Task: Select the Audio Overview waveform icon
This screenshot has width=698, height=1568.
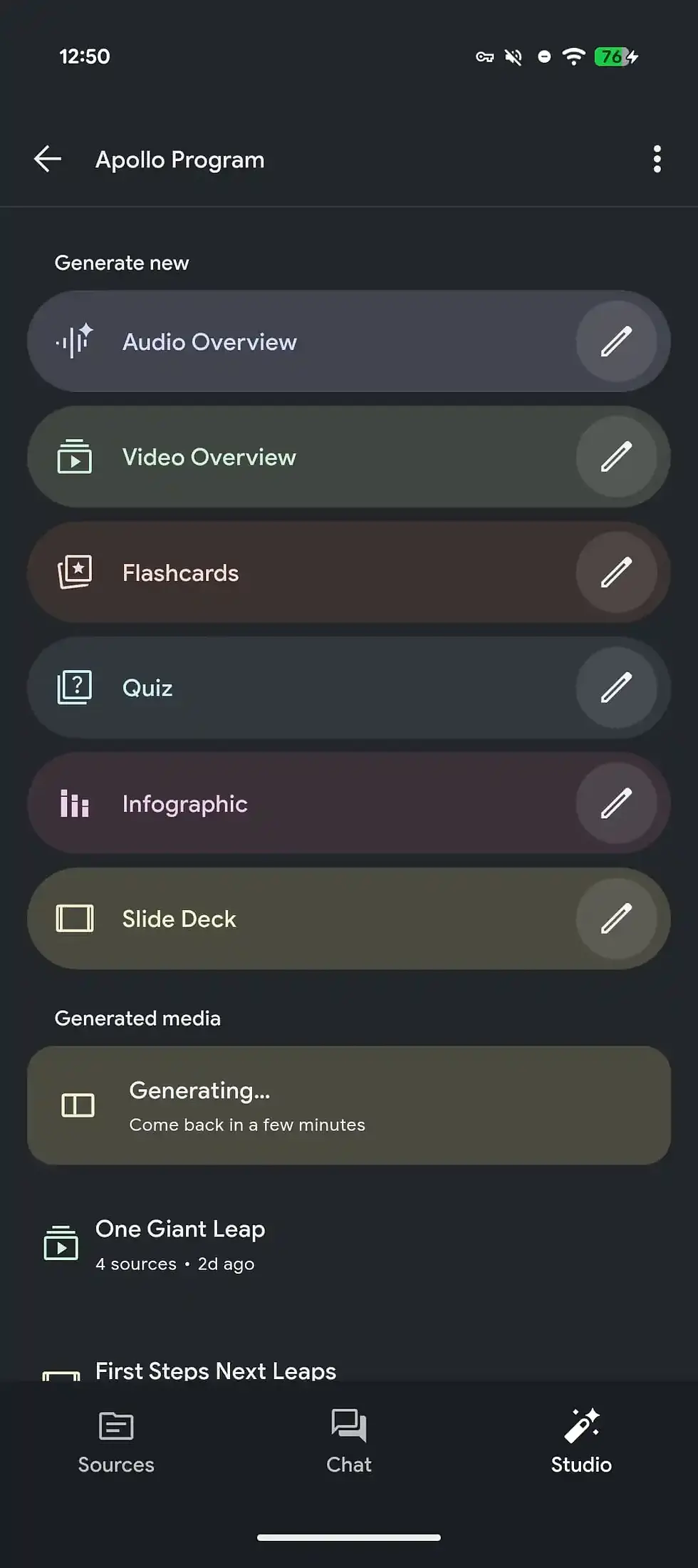Action: [73, 341]
